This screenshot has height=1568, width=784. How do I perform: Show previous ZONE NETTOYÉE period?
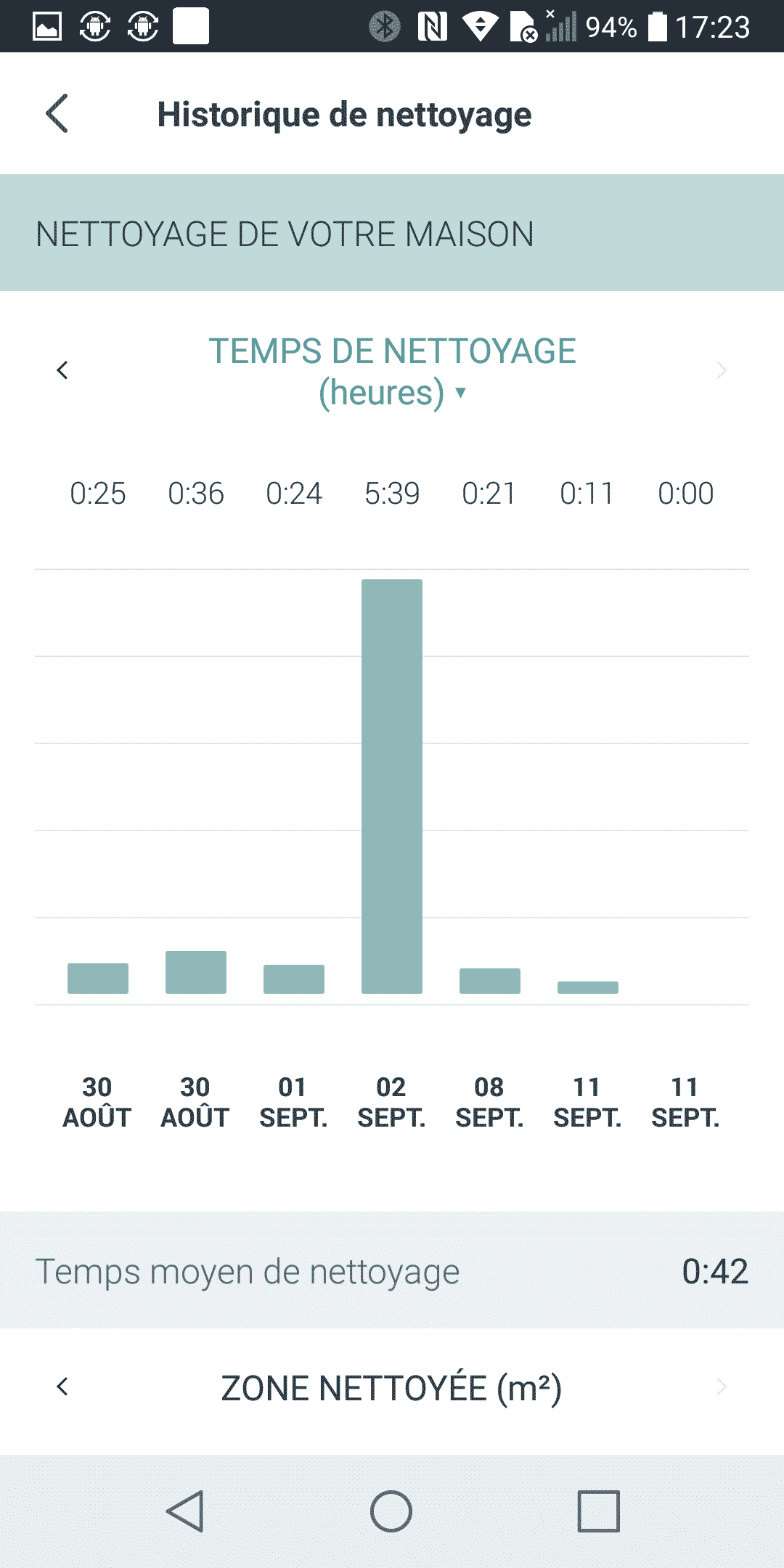point(62,1387)
